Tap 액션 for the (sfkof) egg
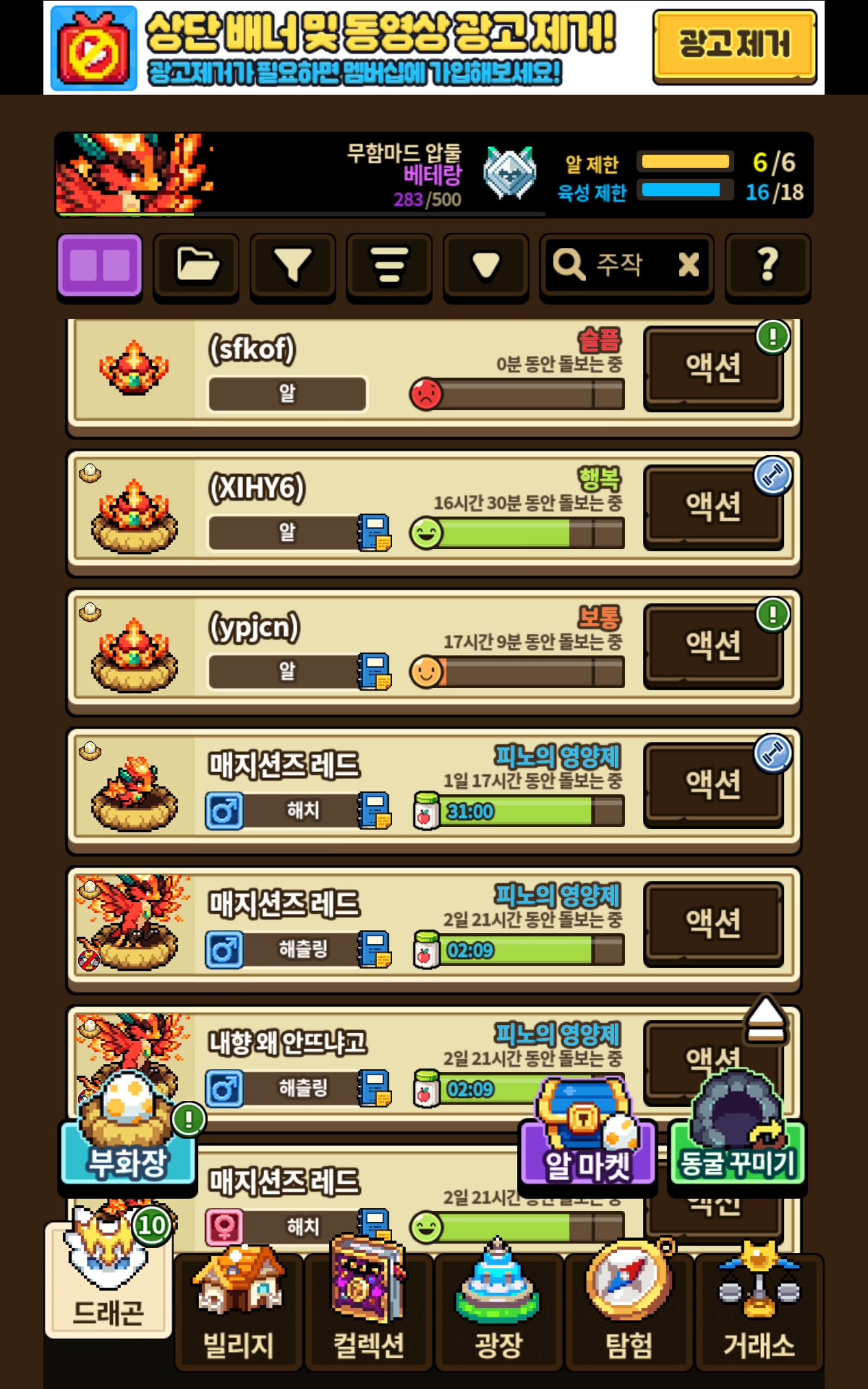 [x=713, y=367]
